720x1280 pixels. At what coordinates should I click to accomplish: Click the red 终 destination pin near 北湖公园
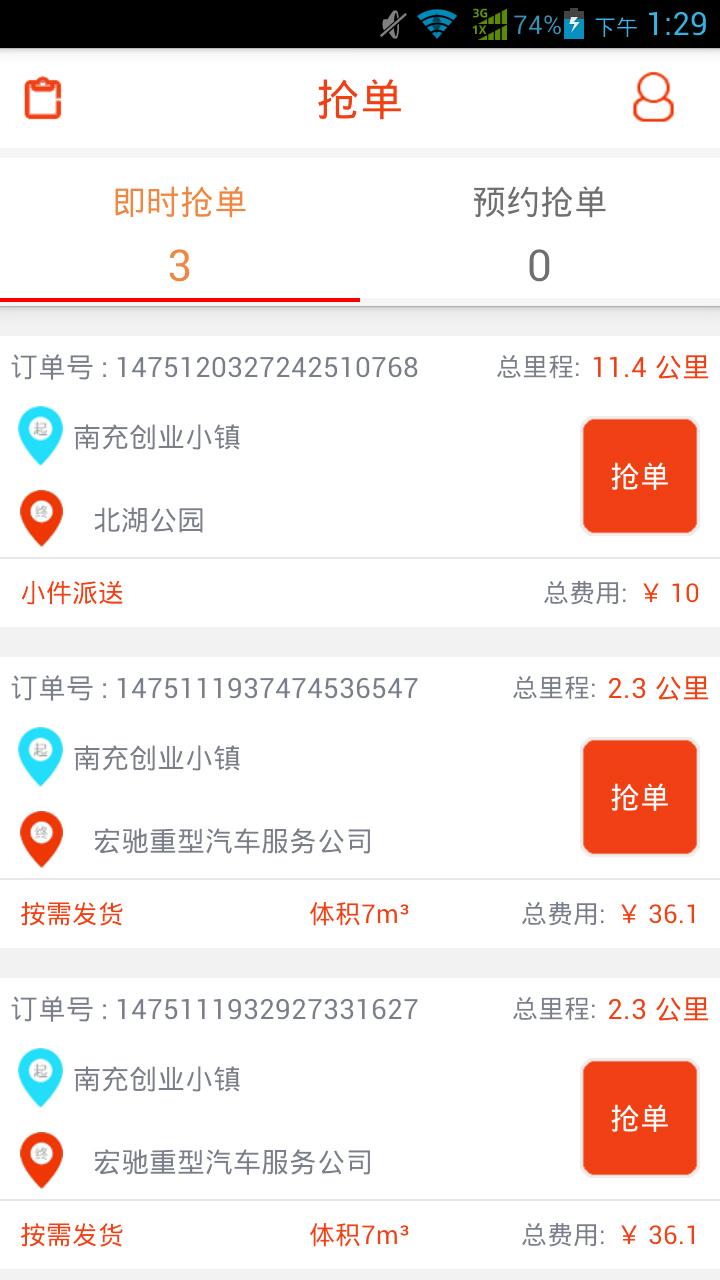click(41, 518)
